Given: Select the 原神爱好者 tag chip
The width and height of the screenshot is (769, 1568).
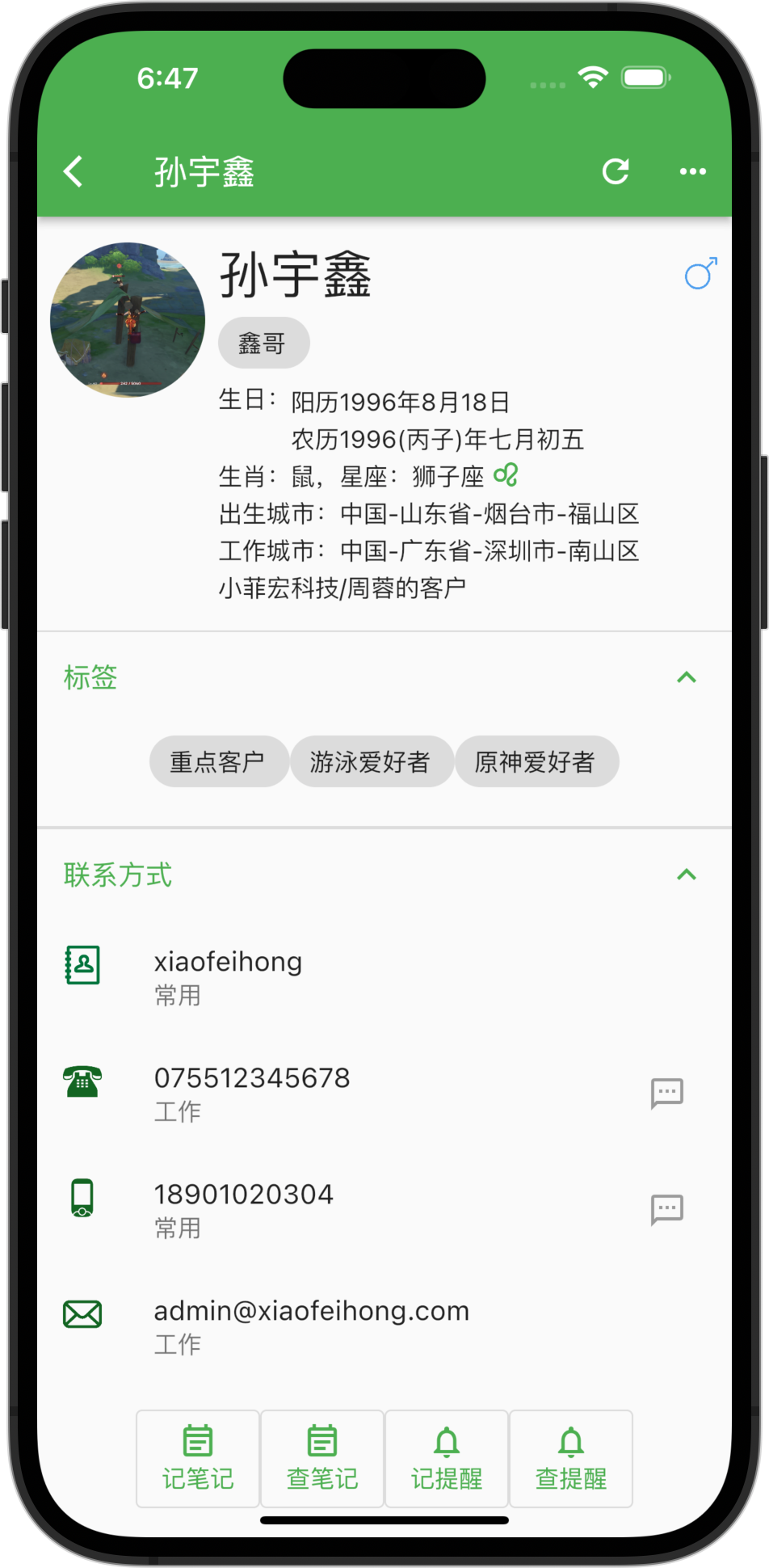Looking at the screenshot, I should point(536,761).
